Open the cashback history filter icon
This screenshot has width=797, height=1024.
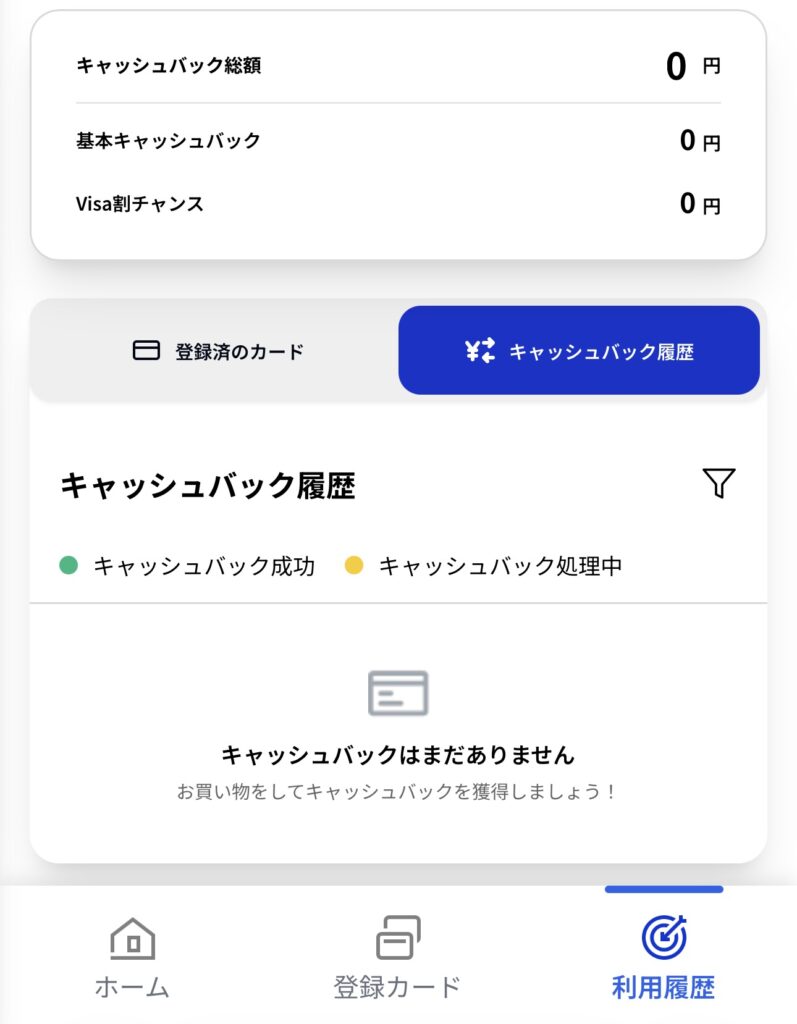[718, 484]
